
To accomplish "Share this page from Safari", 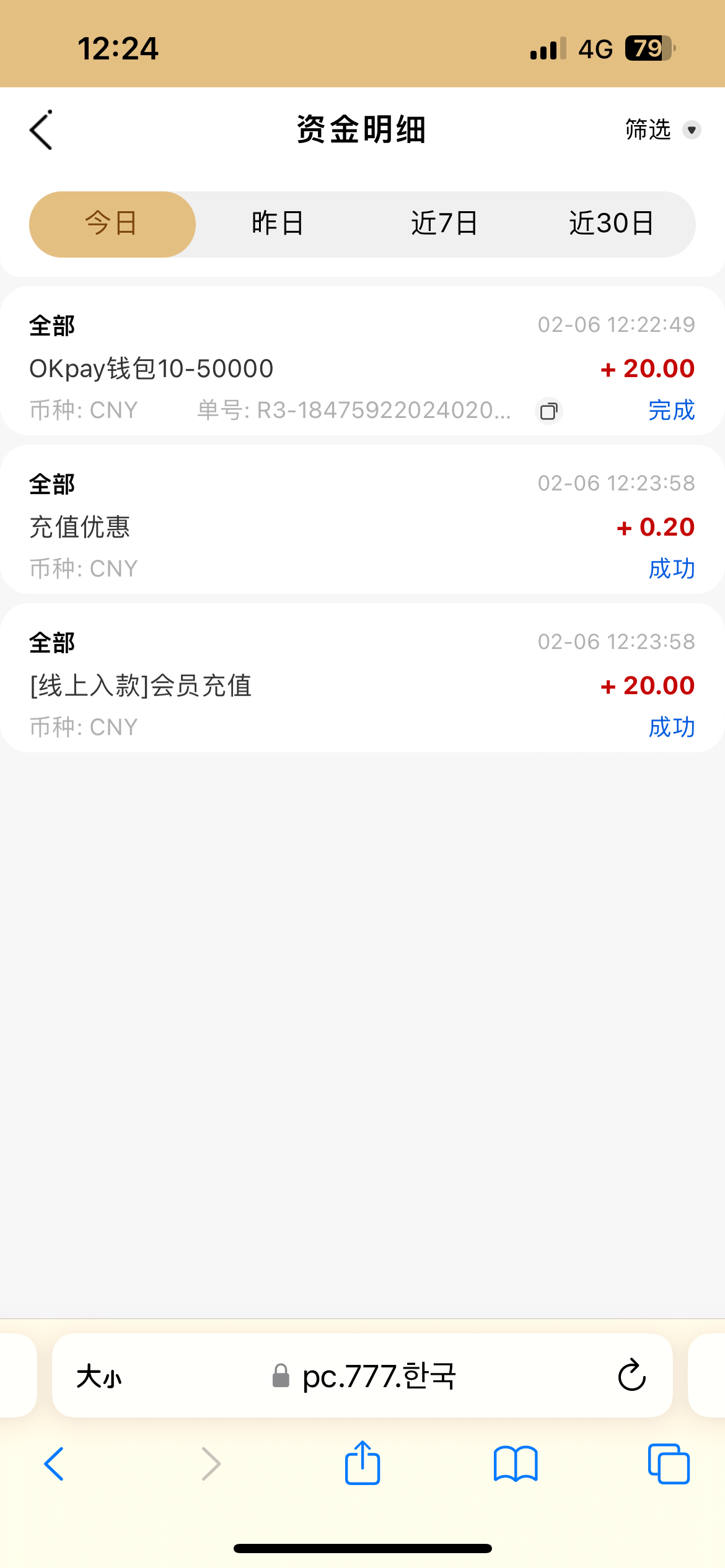I will click(362, 1463).
